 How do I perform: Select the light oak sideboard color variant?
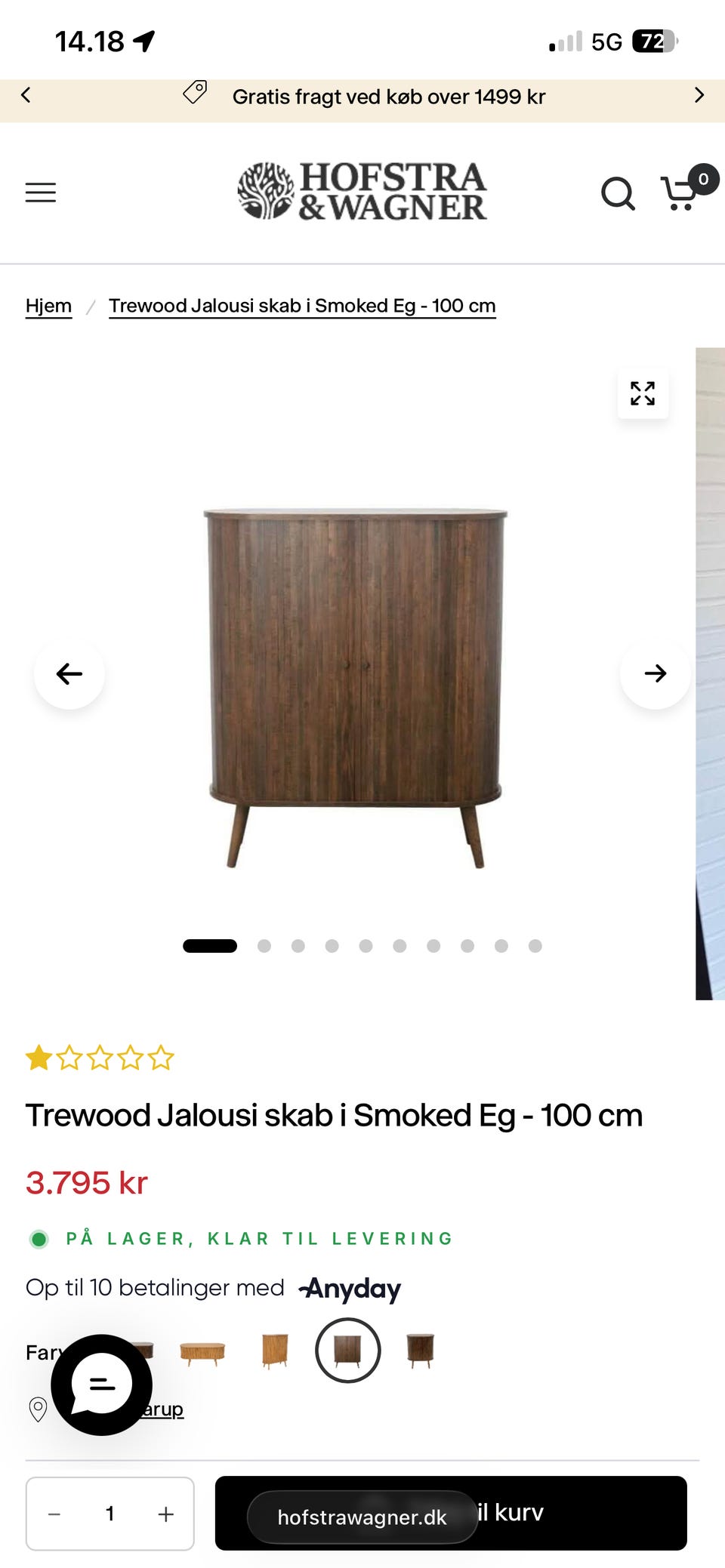(x=202, y=1351)
